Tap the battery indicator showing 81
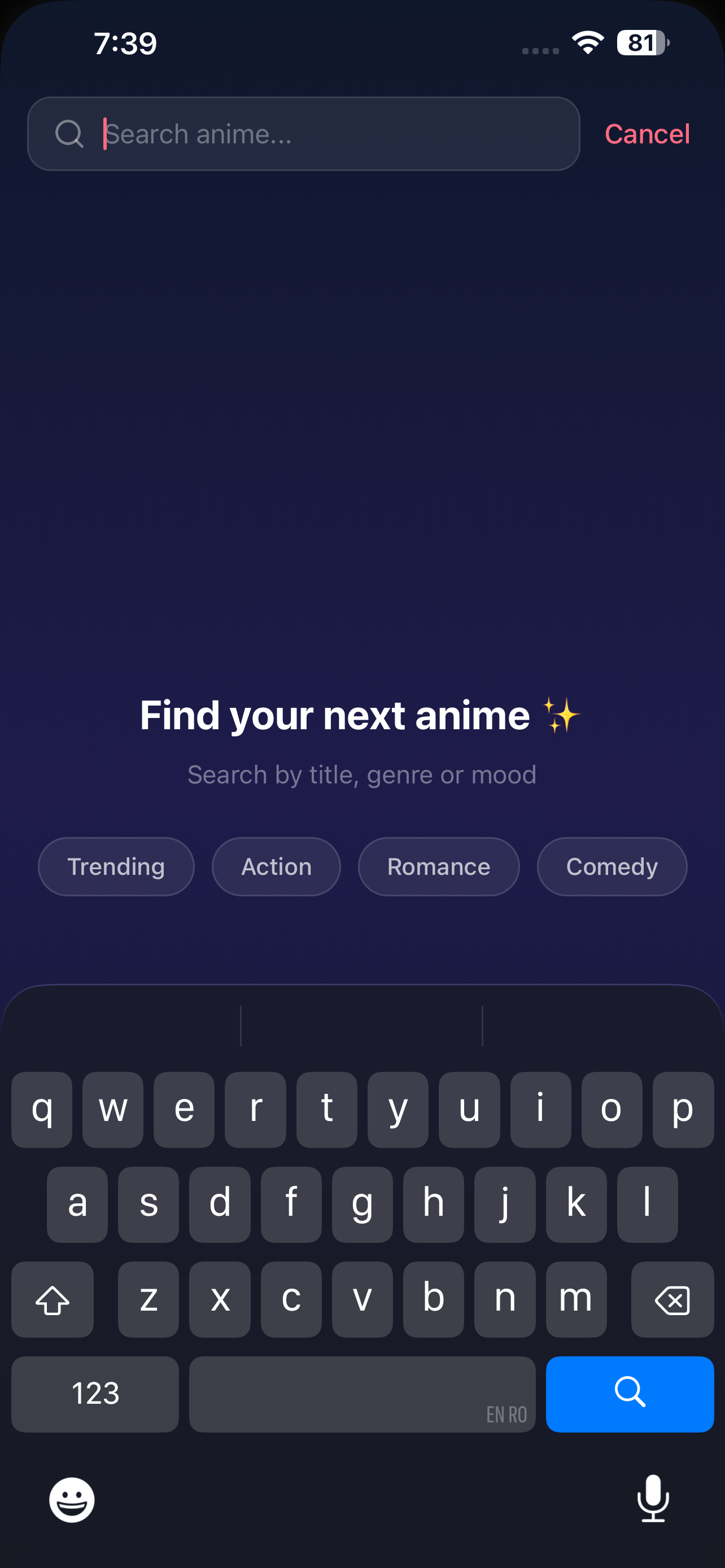This screenshot has height=1568, width=725. pyautogui.click(x=640, y=41)
